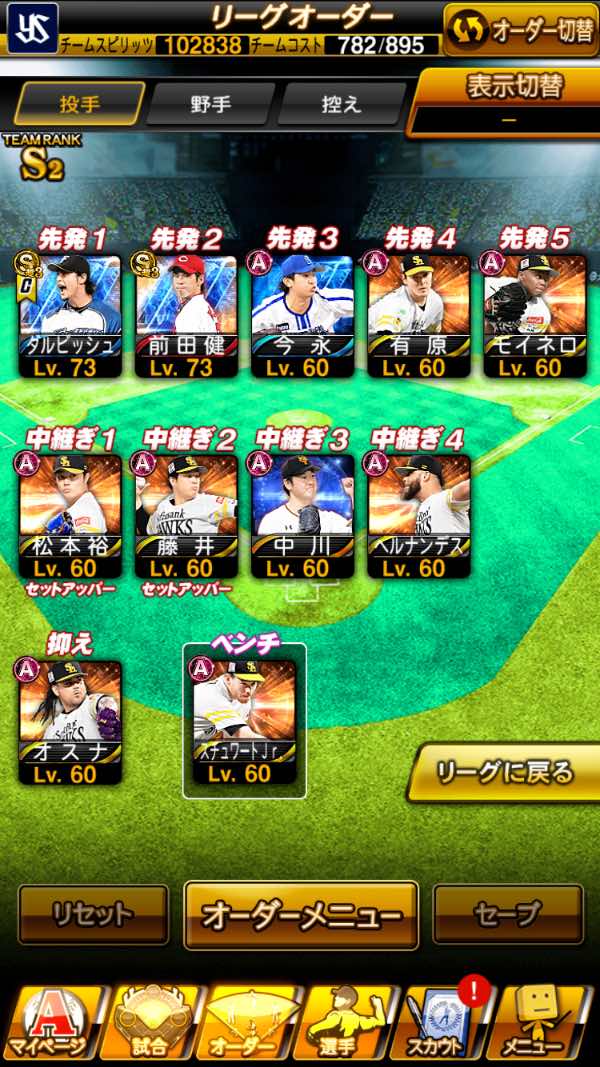Switch to the 野手 tab
Image resolution: width=600 pixels, height=1067 pixels.
point(210,104)
